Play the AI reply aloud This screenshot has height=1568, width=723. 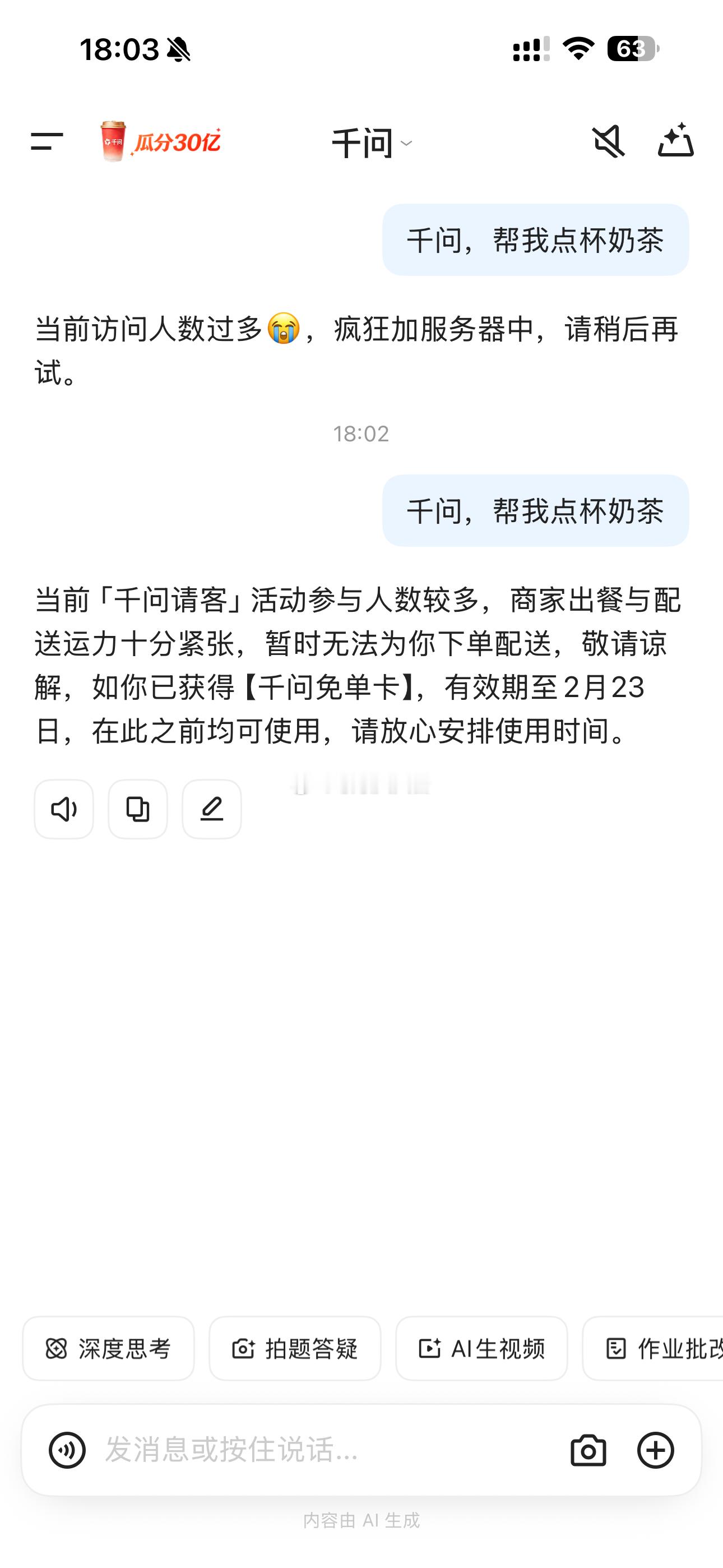pos(63,810)
